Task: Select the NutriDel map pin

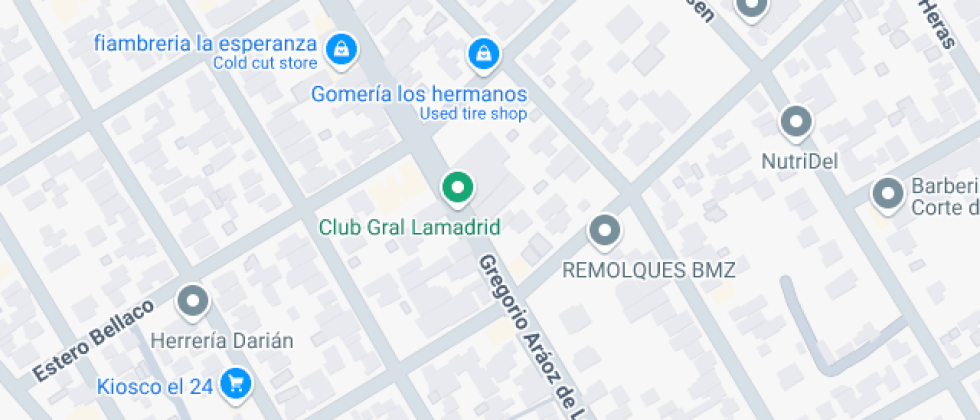Action: click(x=796, y=122)
